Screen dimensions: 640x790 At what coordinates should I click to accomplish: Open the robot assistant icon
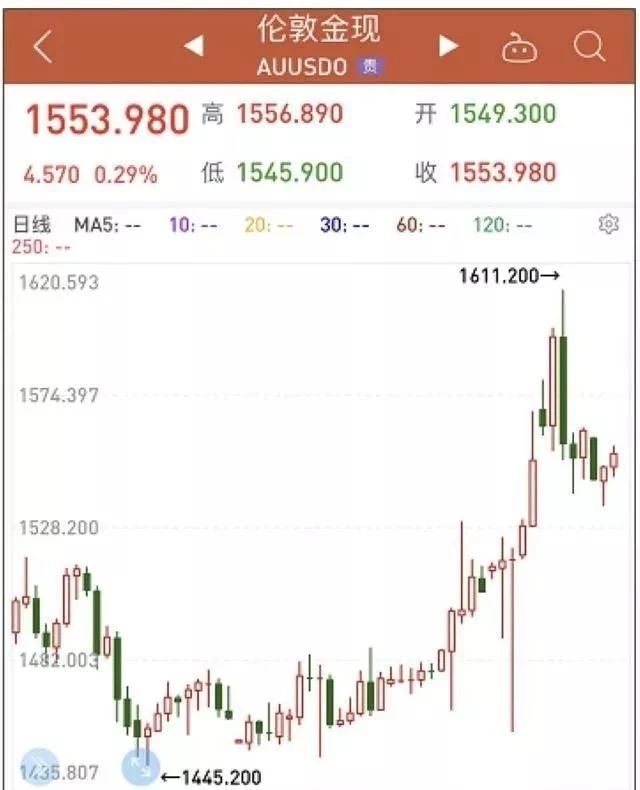tap(520, 47)
